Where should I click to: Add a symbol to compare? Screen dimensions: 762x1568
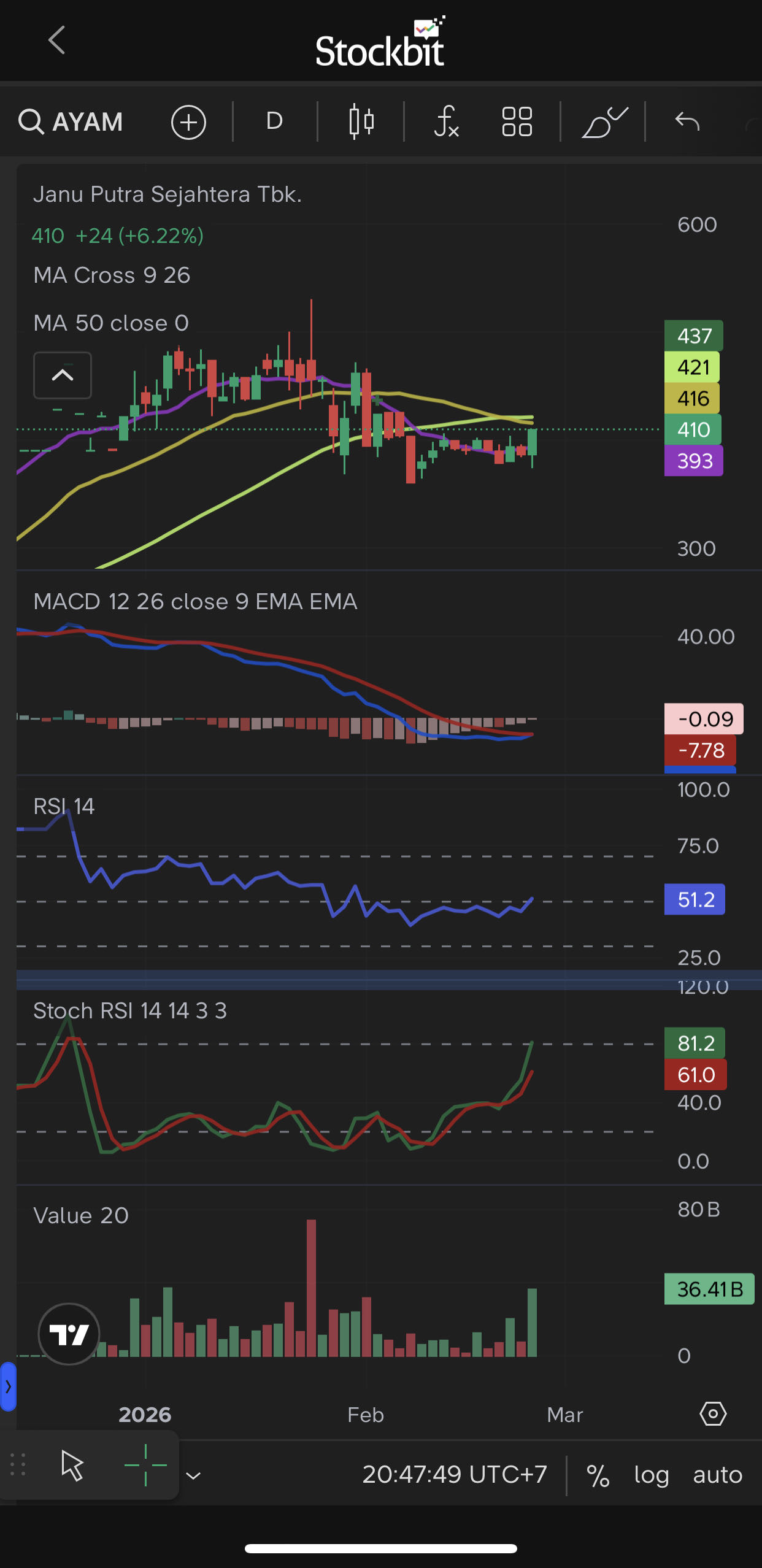tap(188, 122)
